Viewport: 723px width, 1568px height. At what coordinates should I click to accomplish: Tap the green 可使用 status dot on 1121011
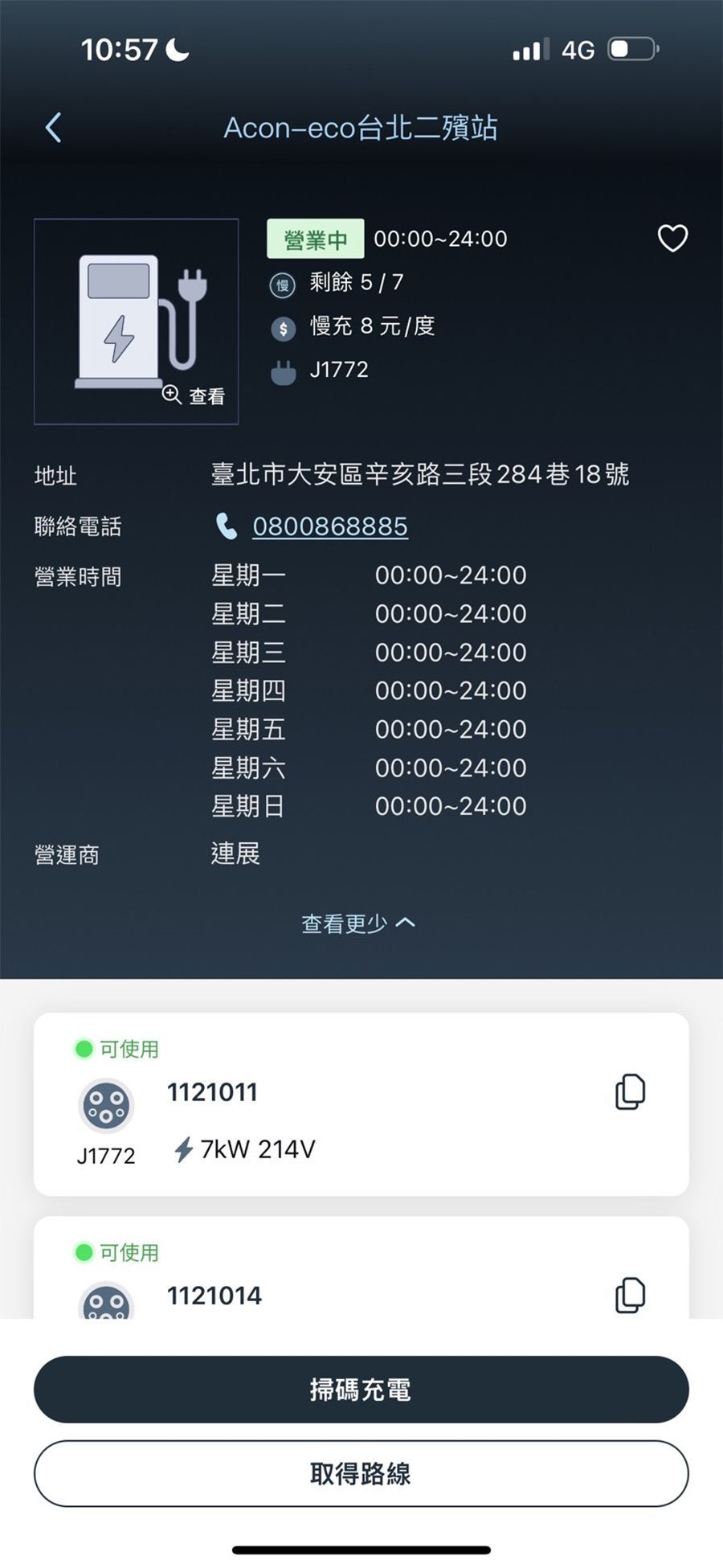tap(82, 1049)
